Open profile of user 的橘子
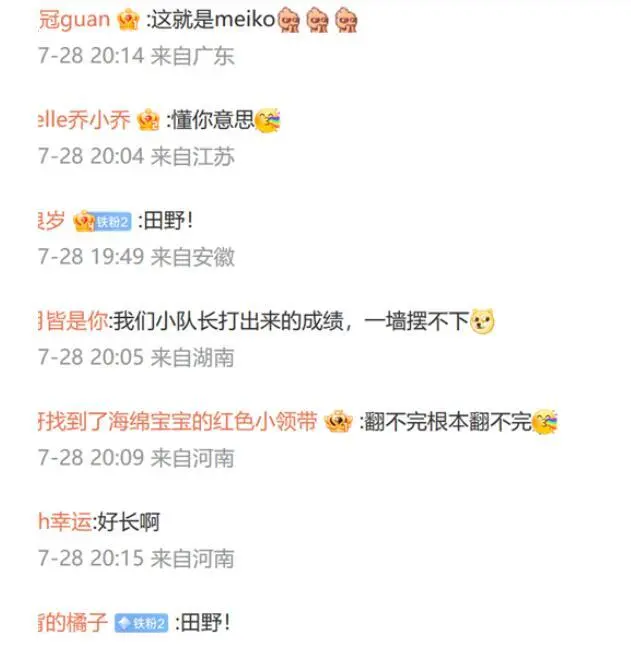Viewport: 631px width, 645px height. 72,623
